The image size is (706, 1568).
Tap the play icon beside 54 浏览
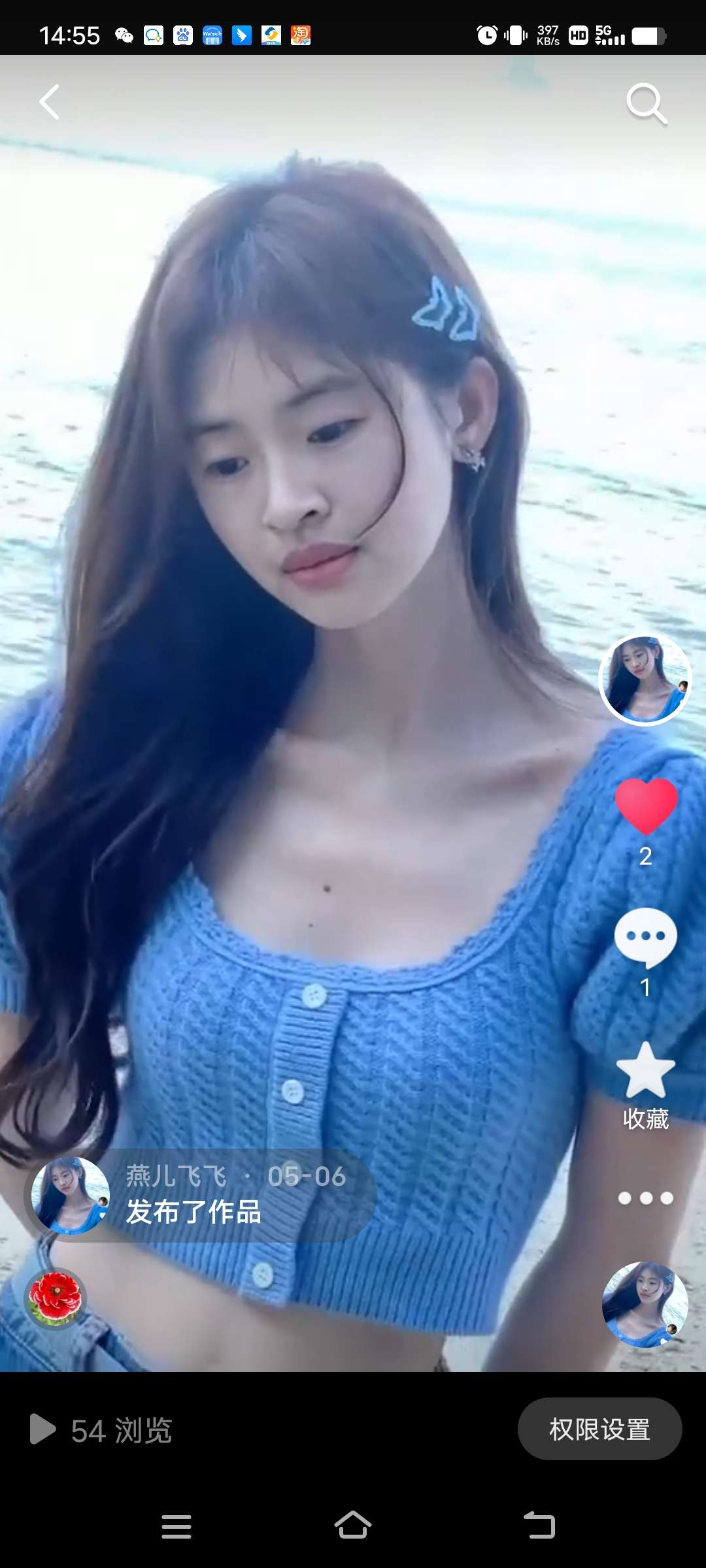[x=43, y=1429]
